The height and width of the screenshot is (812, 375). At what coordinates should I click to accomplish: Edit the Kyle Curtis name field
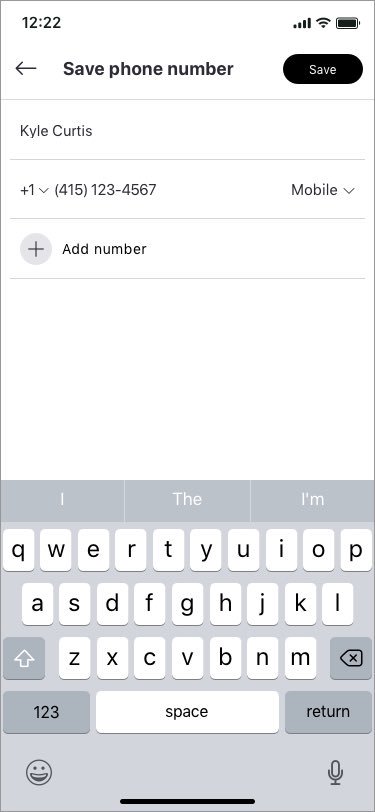point(187,131)
